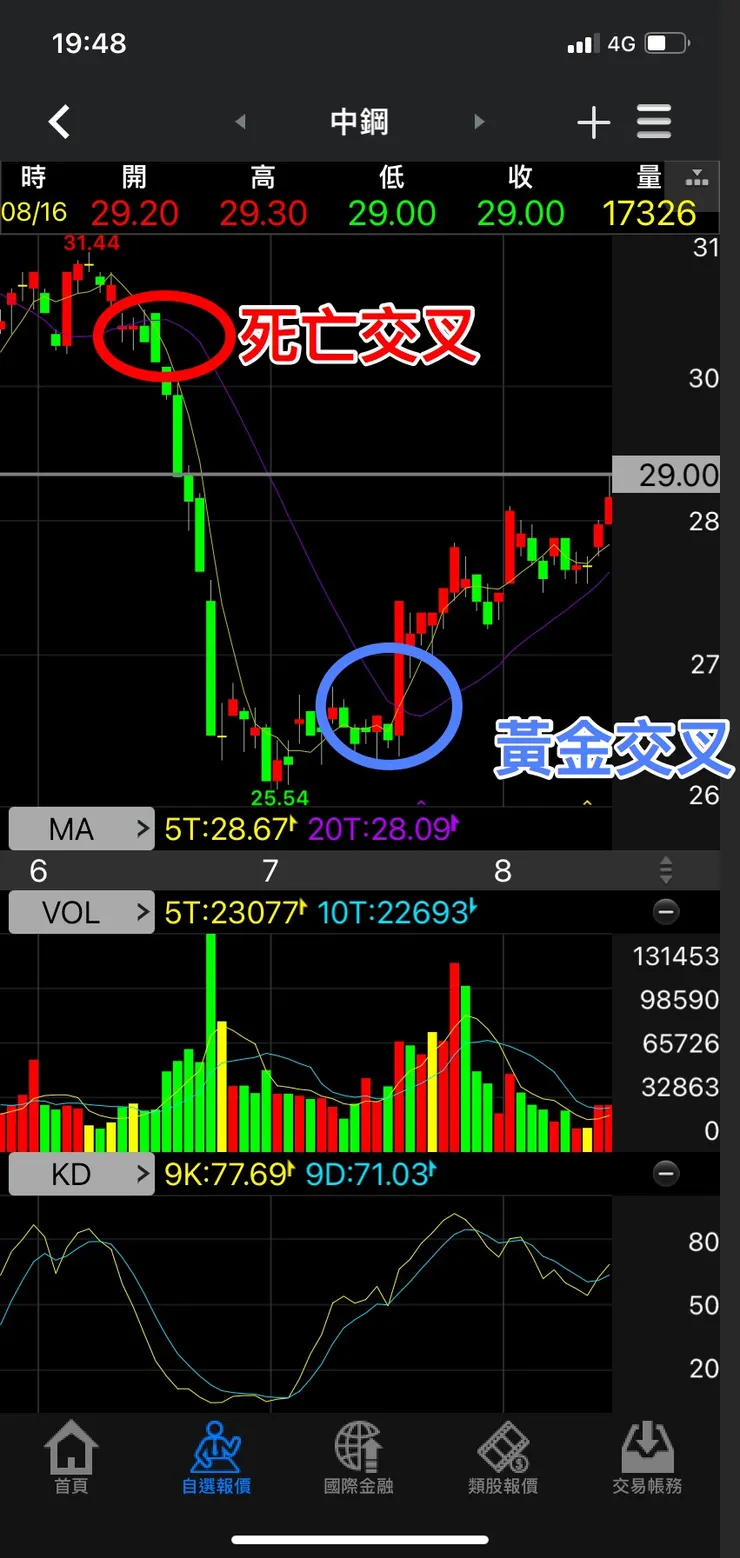The width and height of the screenshot is (740, 1558).
Task: Switch to previous stock with left triangle
Action: tap(240, 123)
